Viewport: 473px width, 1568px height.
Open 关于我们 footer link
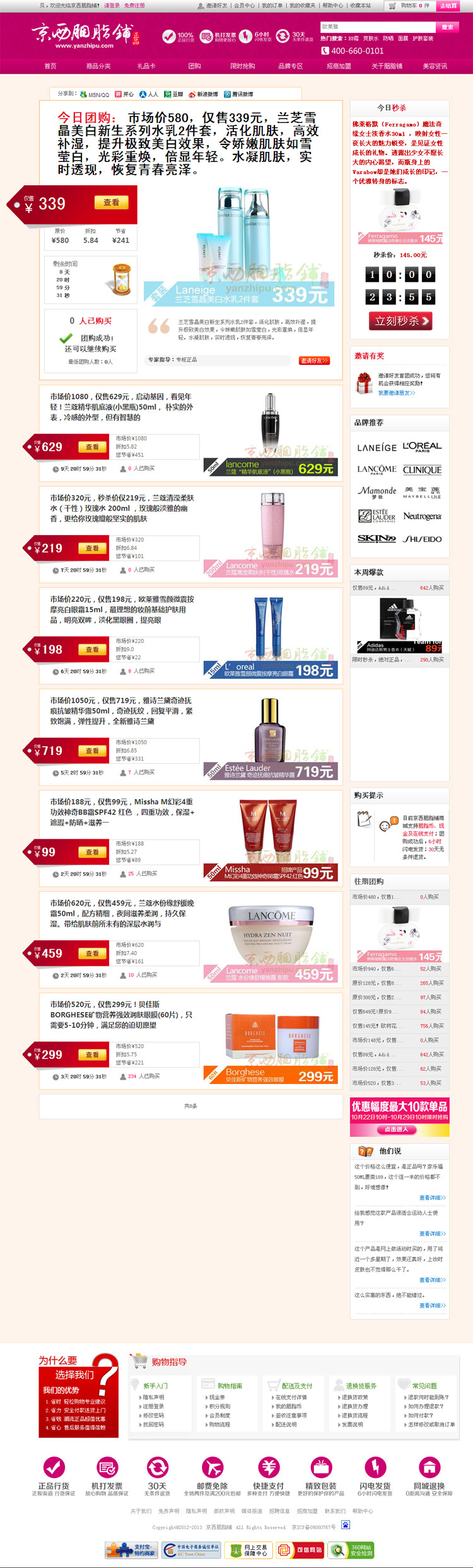(141, 1511)
